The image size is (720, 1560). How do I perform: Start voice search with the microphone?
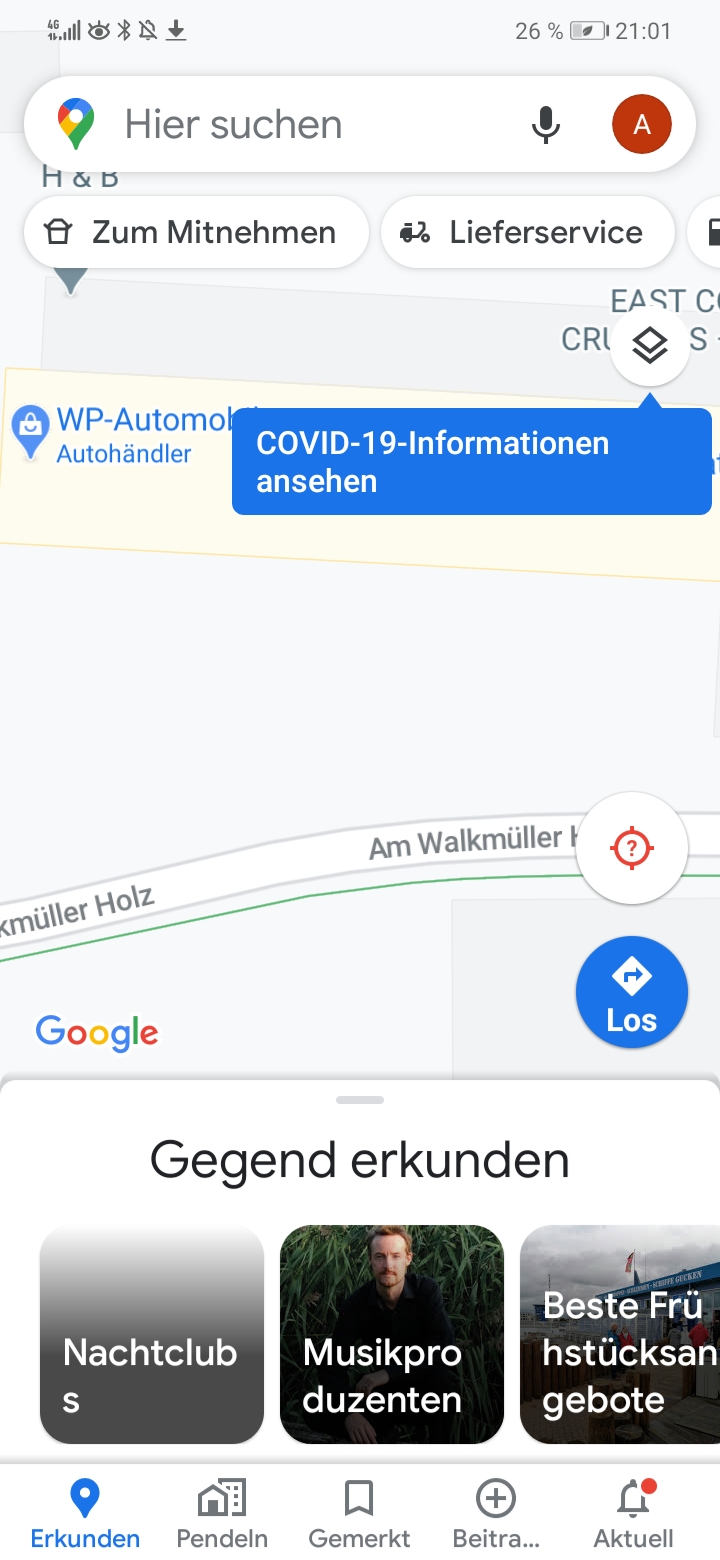point(546,125)
